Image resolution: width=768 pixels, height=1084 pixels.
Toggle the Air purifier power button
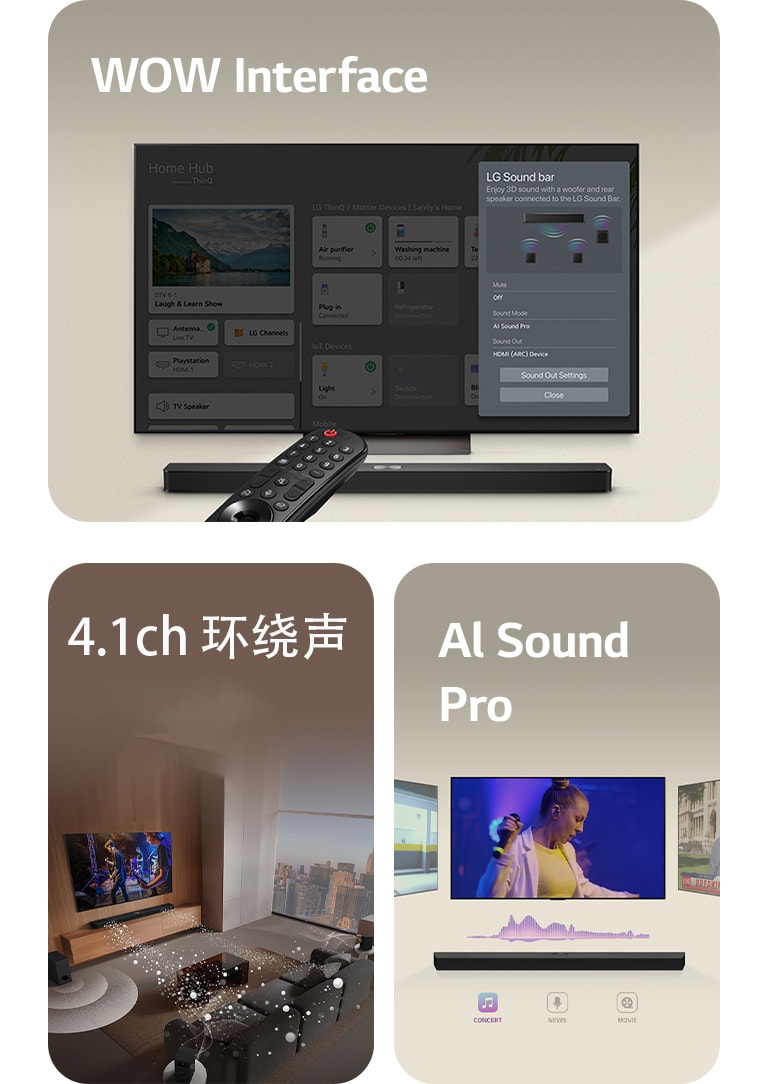pos(369,226)
